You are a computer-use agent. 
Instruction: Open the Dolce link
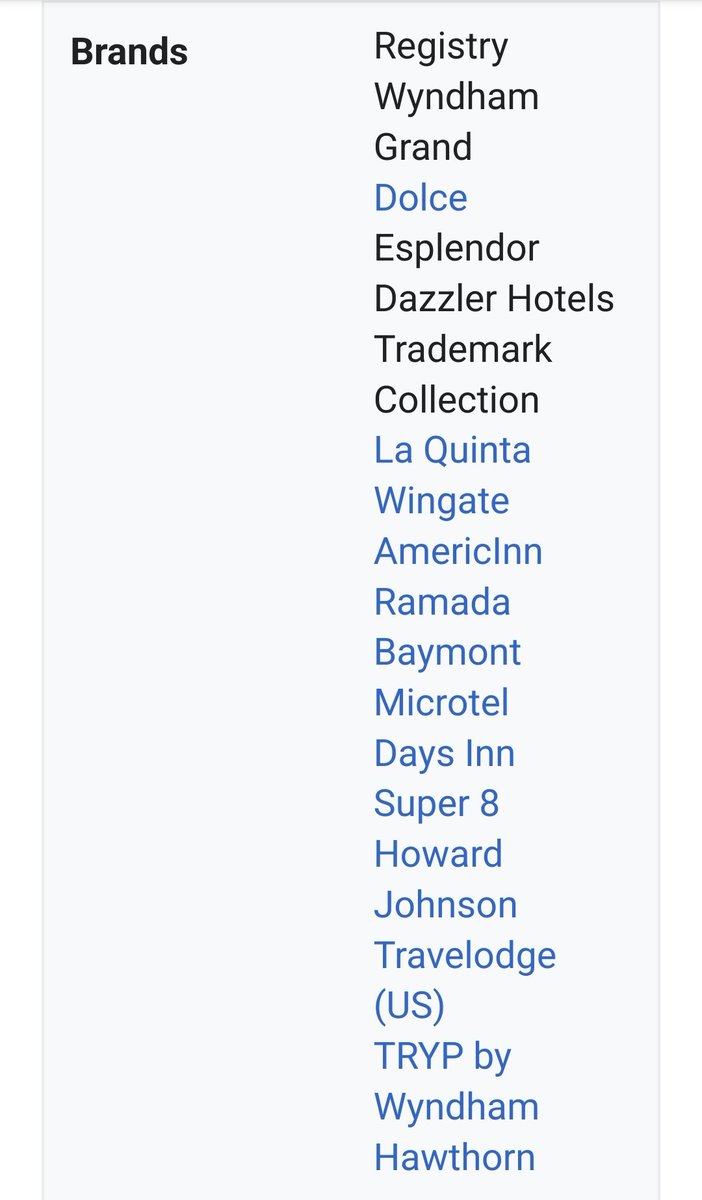[420, 197]
